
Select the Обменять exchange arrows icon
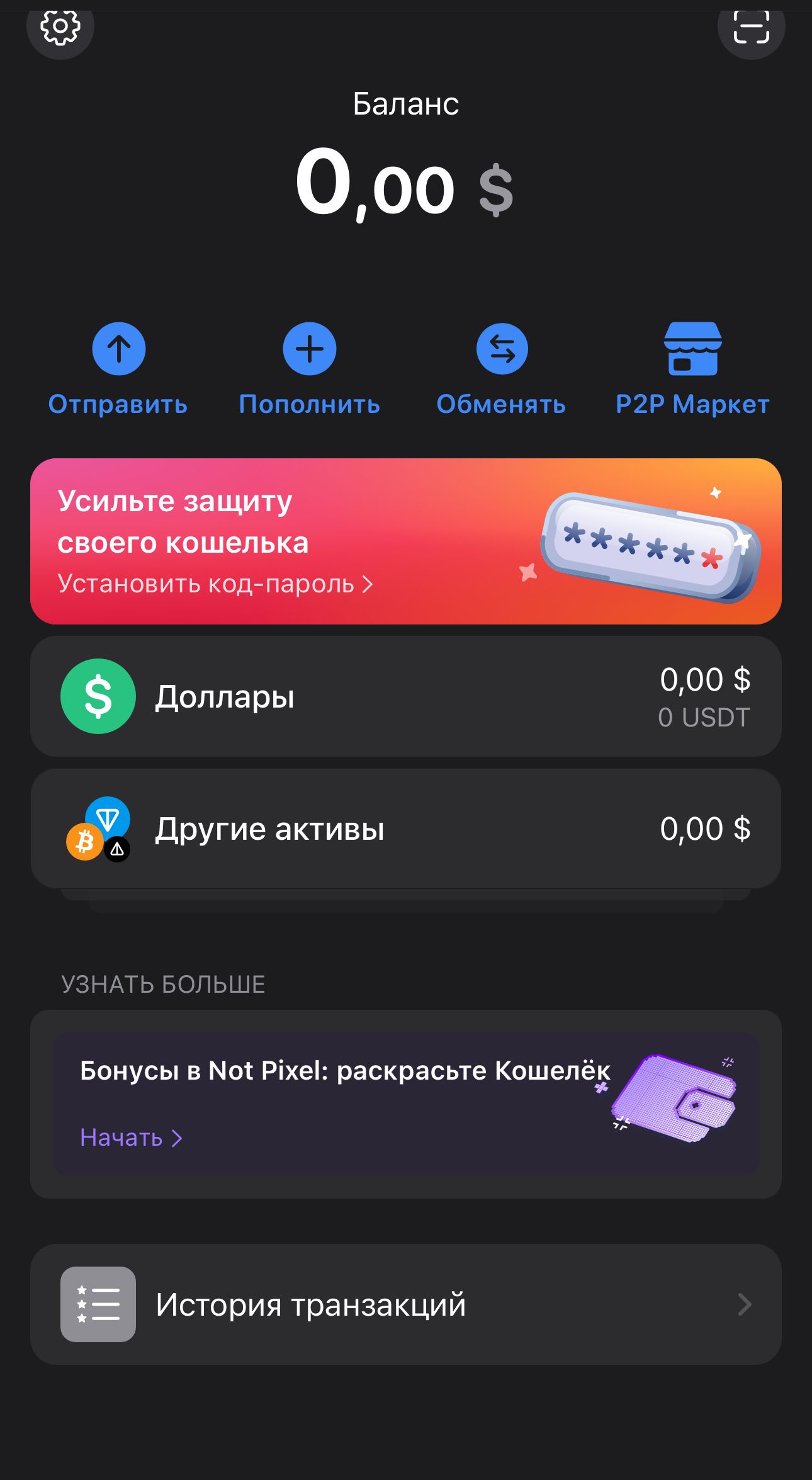(501, 348)
